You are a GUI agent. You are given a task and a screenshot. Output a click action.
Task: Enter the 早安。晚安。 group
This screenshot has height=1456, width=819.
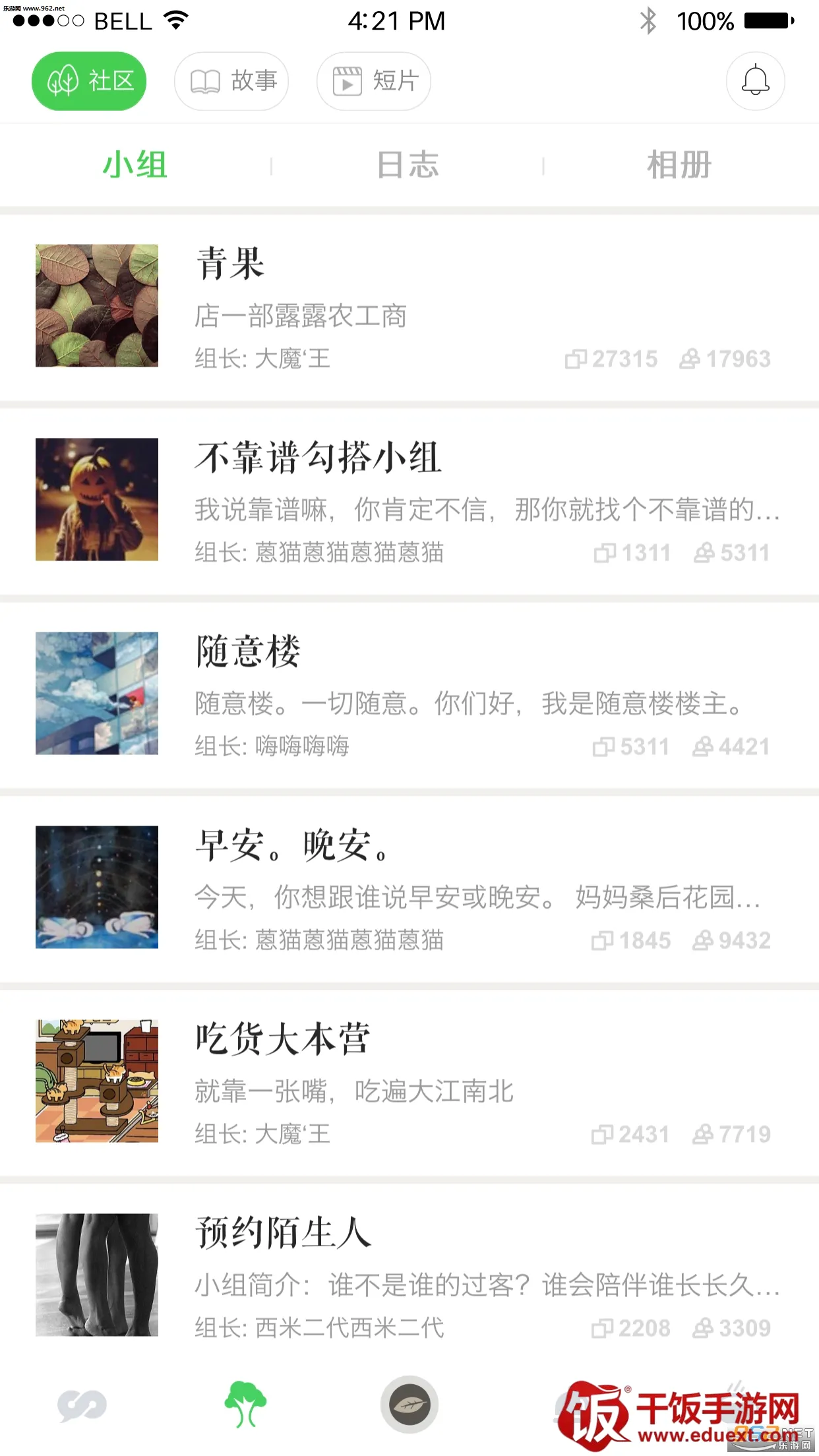(409, 888)
